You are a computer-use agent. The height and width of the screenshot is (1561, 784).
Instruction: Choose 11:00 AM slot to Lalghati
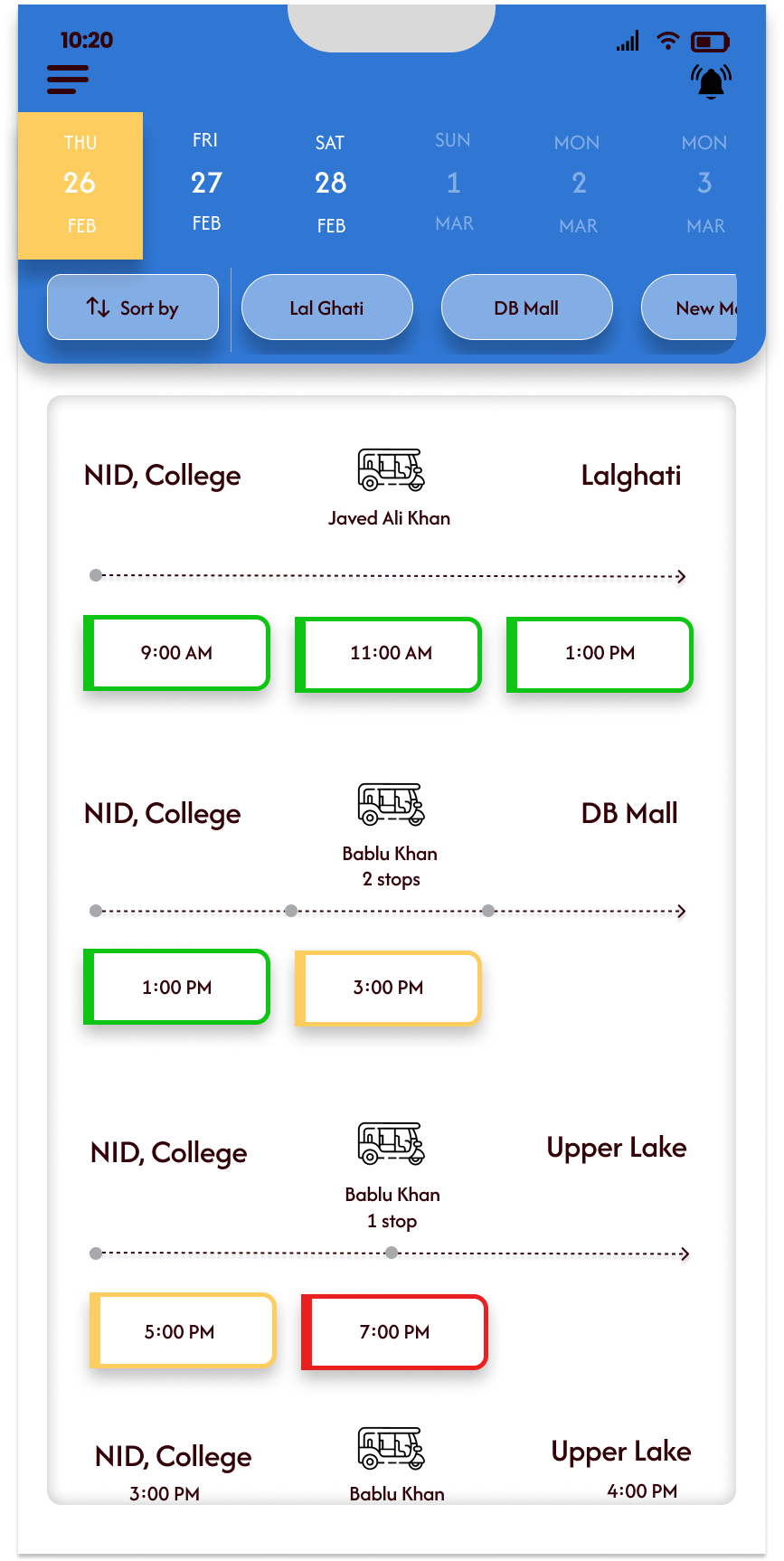[389, 654]
